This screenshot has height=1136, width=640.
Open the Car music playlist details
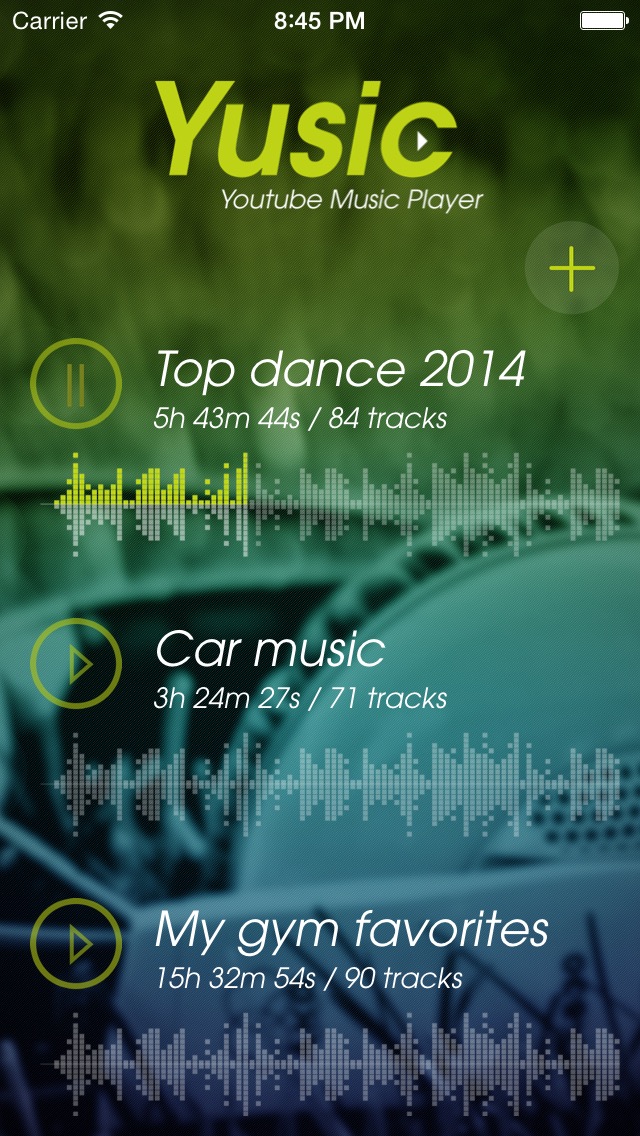click(270, 651)
